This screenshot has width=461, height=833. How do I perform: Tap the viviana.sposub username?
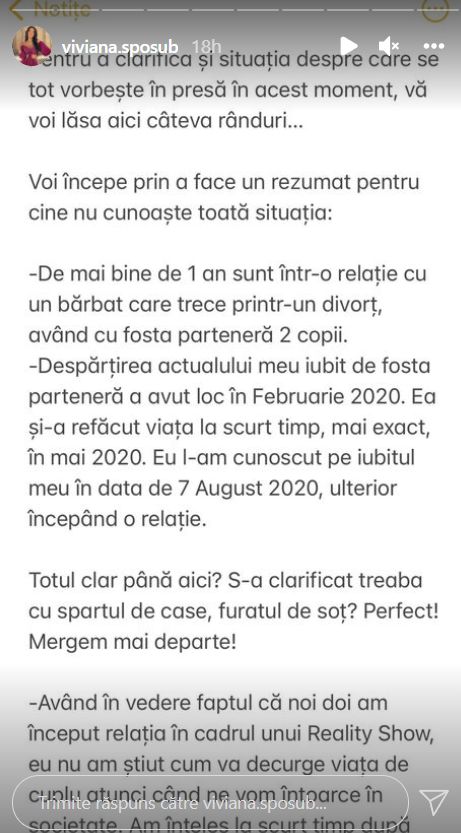coord(119,46)
